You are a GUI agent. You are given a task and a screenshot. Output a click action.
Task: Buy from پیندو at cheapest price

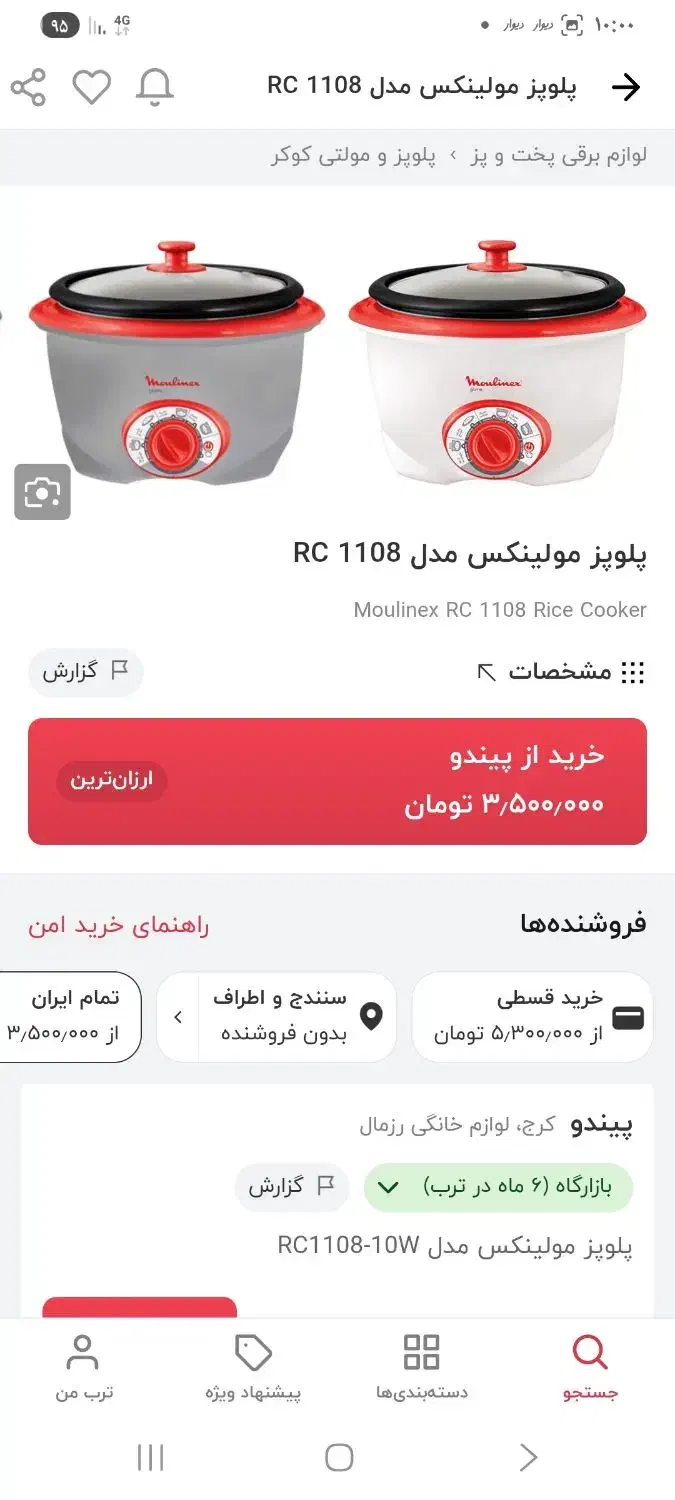click(x=337, y=781)
